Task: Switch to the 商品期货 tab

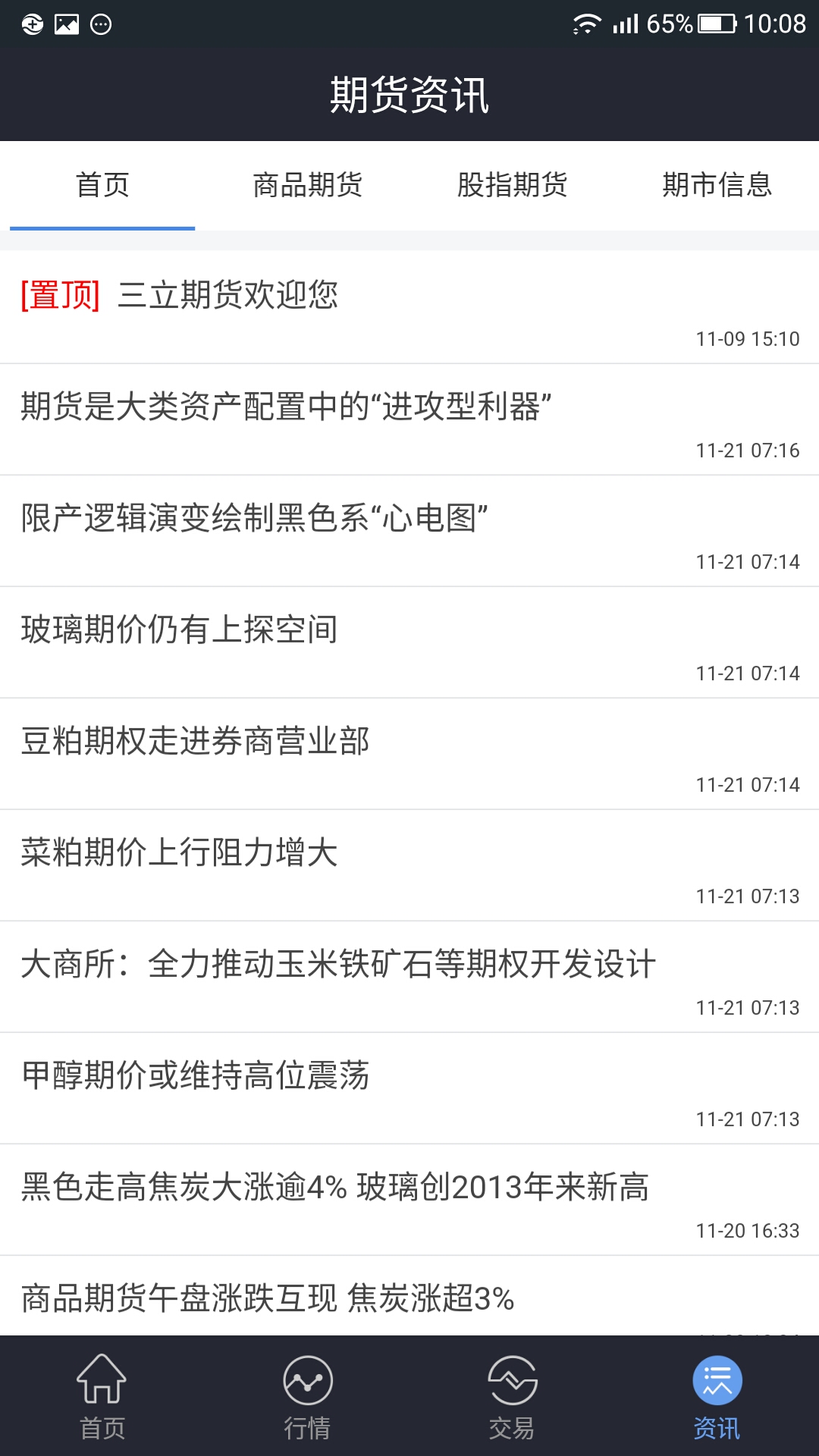Action: pos(307,185)
